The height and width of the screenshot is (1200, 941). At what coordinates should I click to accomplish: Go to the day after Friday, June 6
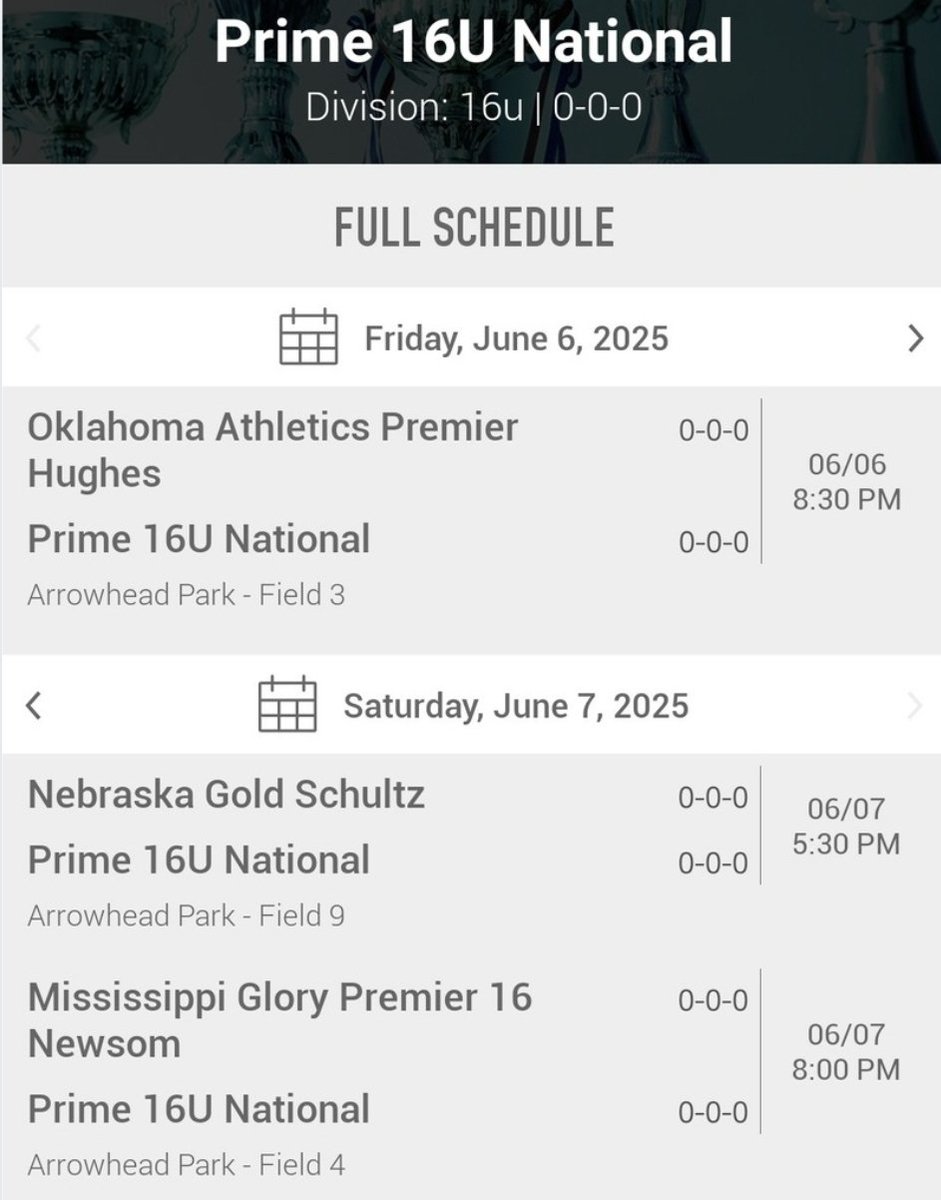click(x=915, y=339)
